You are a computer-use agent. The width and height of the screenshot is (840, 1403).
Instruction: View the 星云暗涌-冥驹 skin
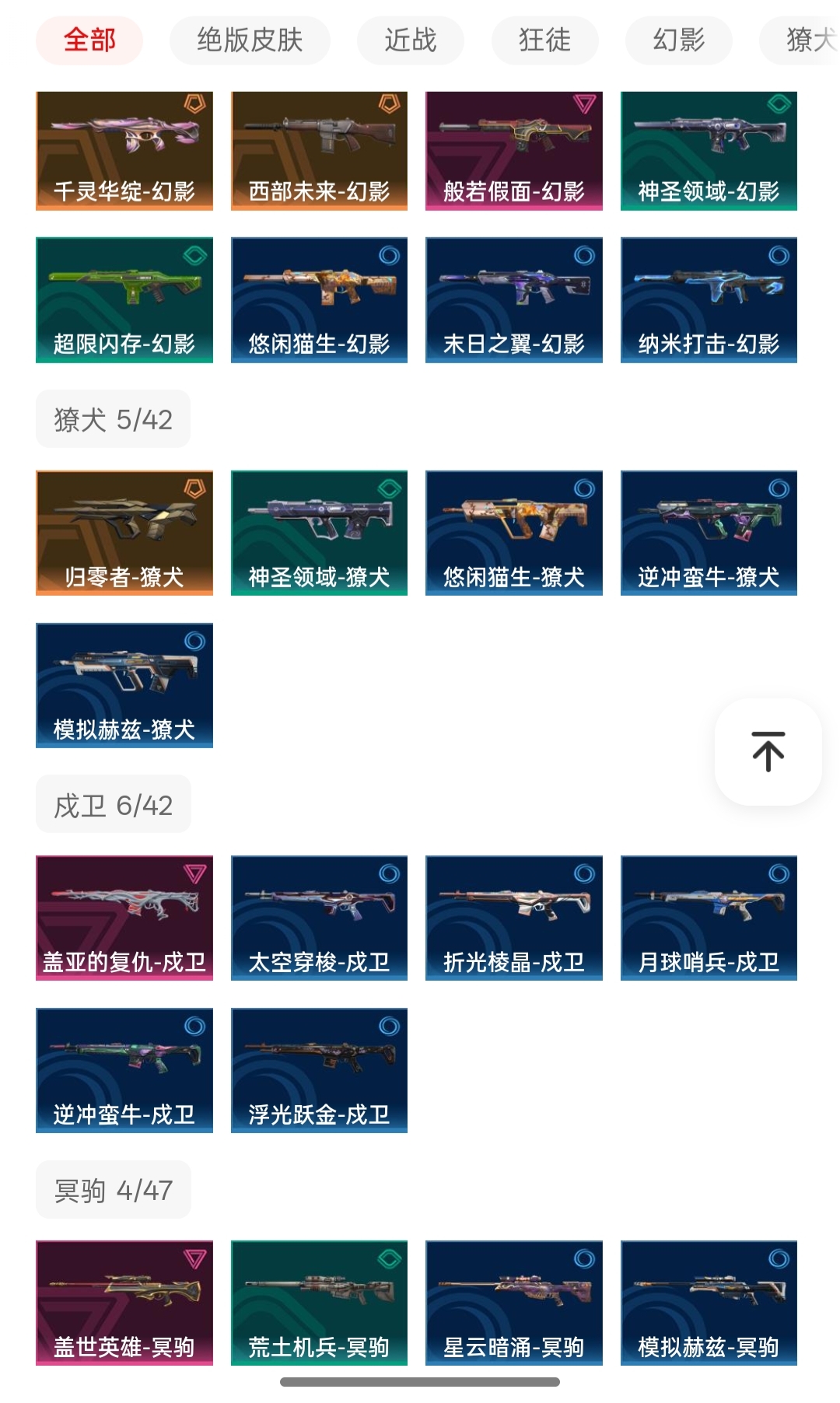(513, 1303)
